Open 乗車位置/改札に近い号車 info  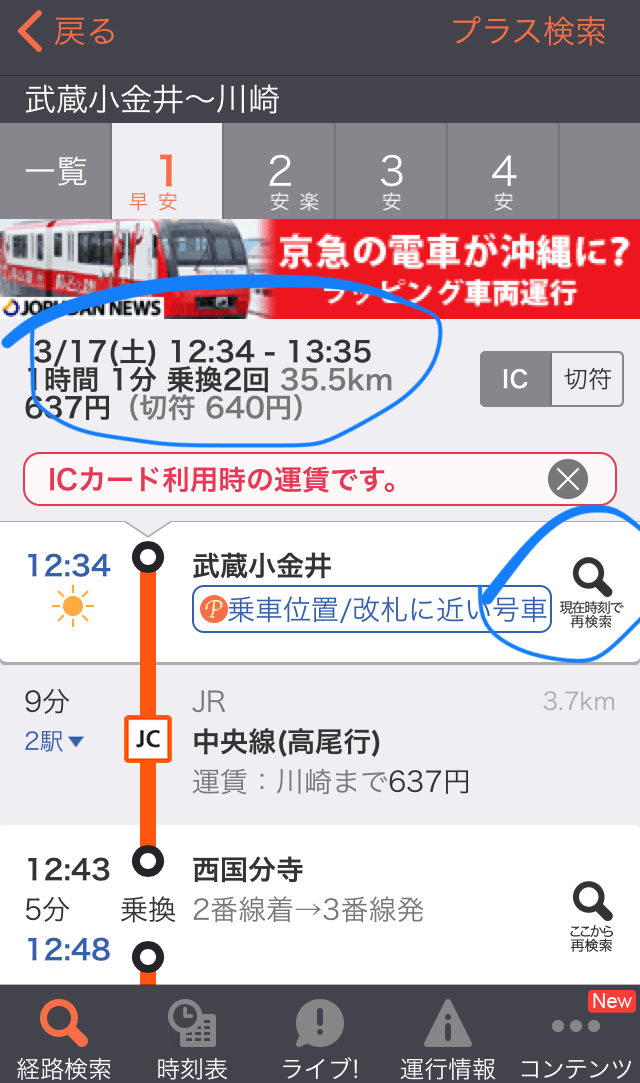coord(372,609)
